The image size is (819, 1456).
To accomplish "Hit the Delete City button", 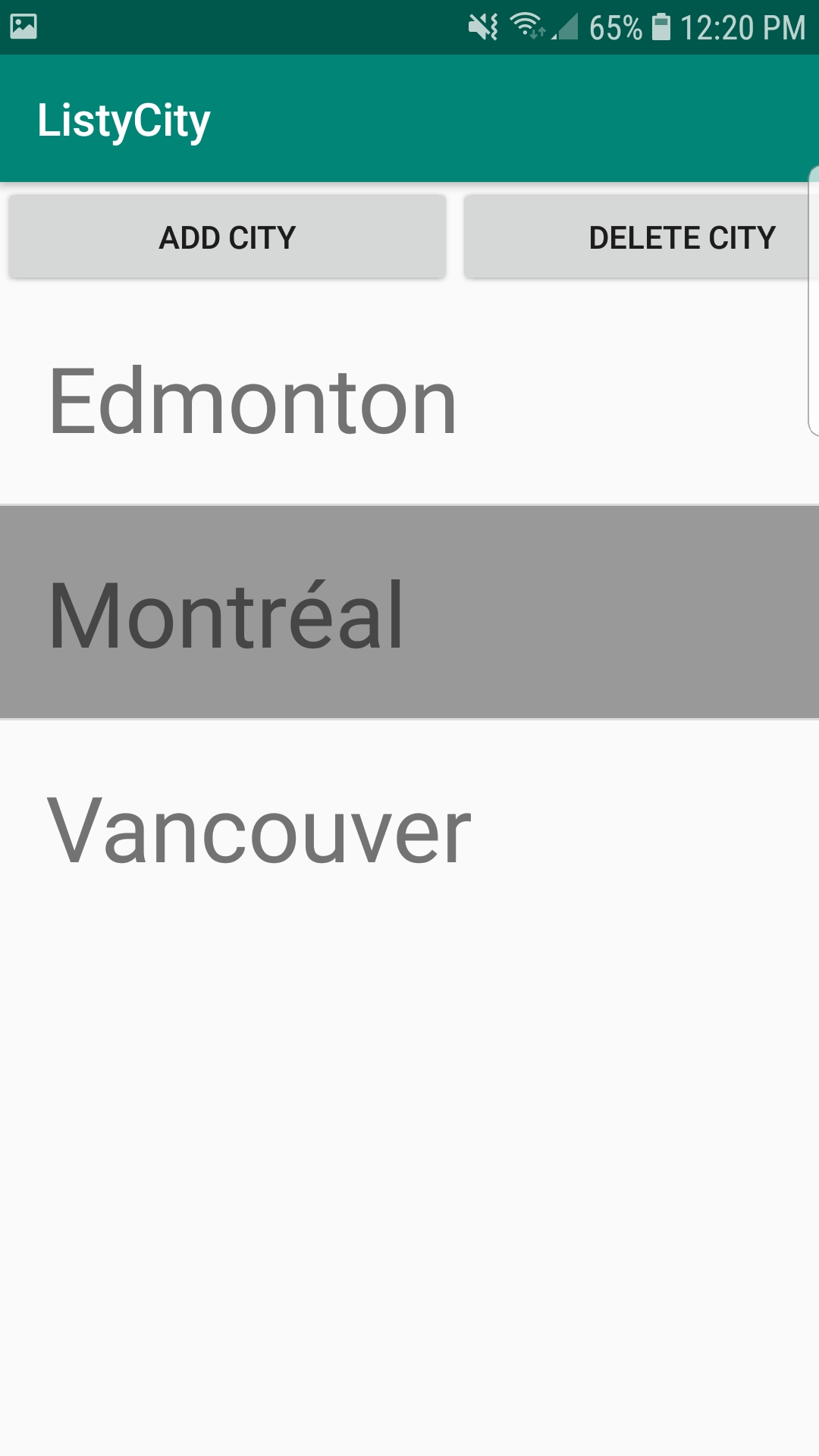I will click(641, 237).
